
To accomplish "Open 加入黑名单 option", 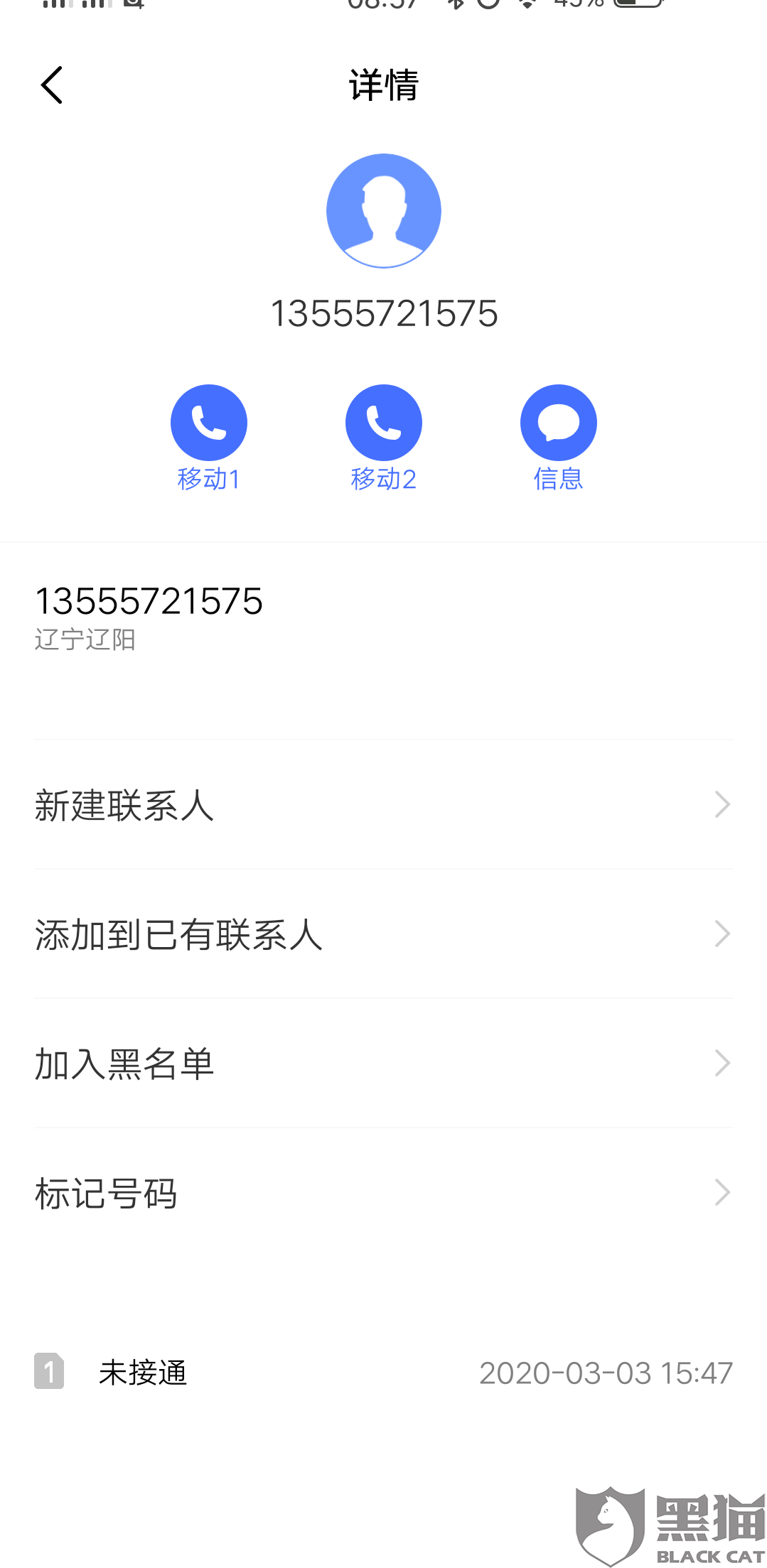I will [x=383, y=1064].
